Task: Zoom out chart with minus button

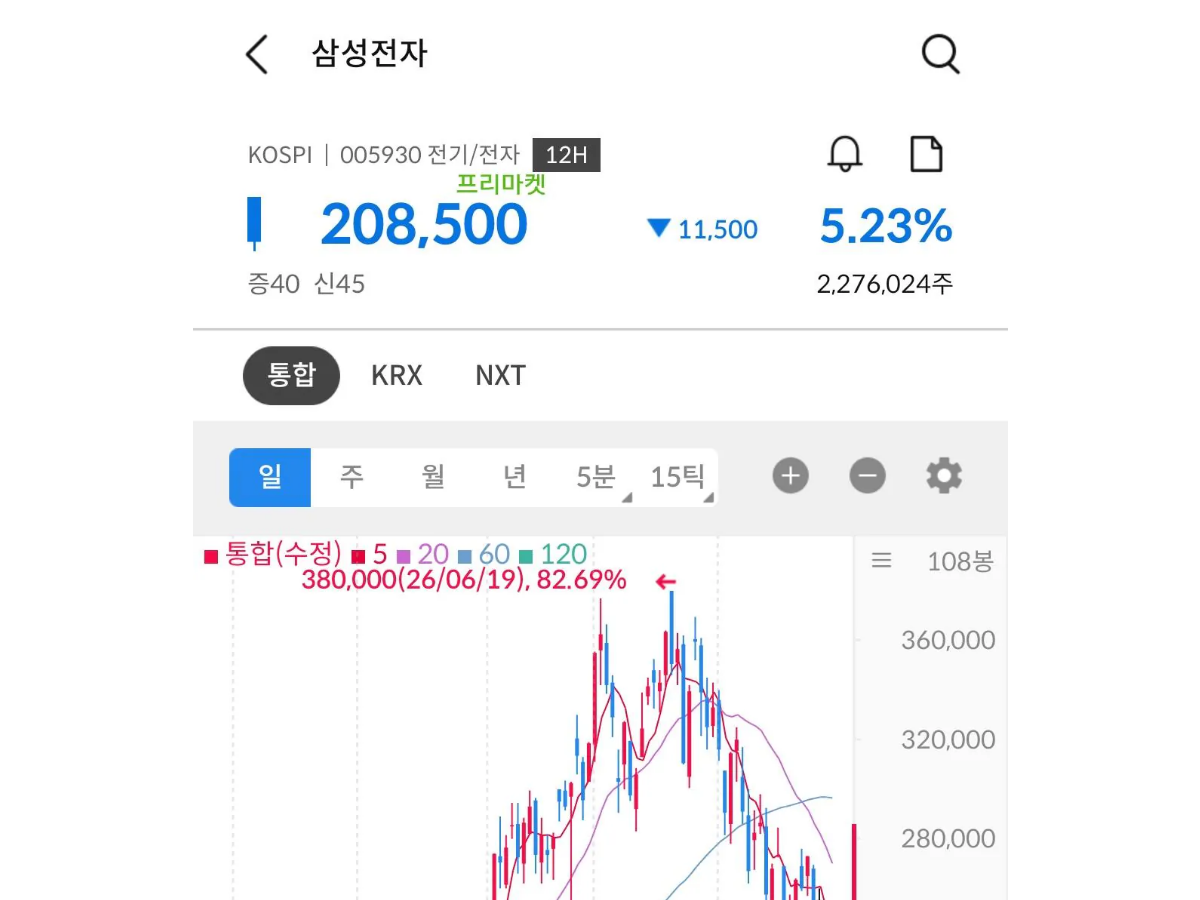Action: tap(868, 476)
